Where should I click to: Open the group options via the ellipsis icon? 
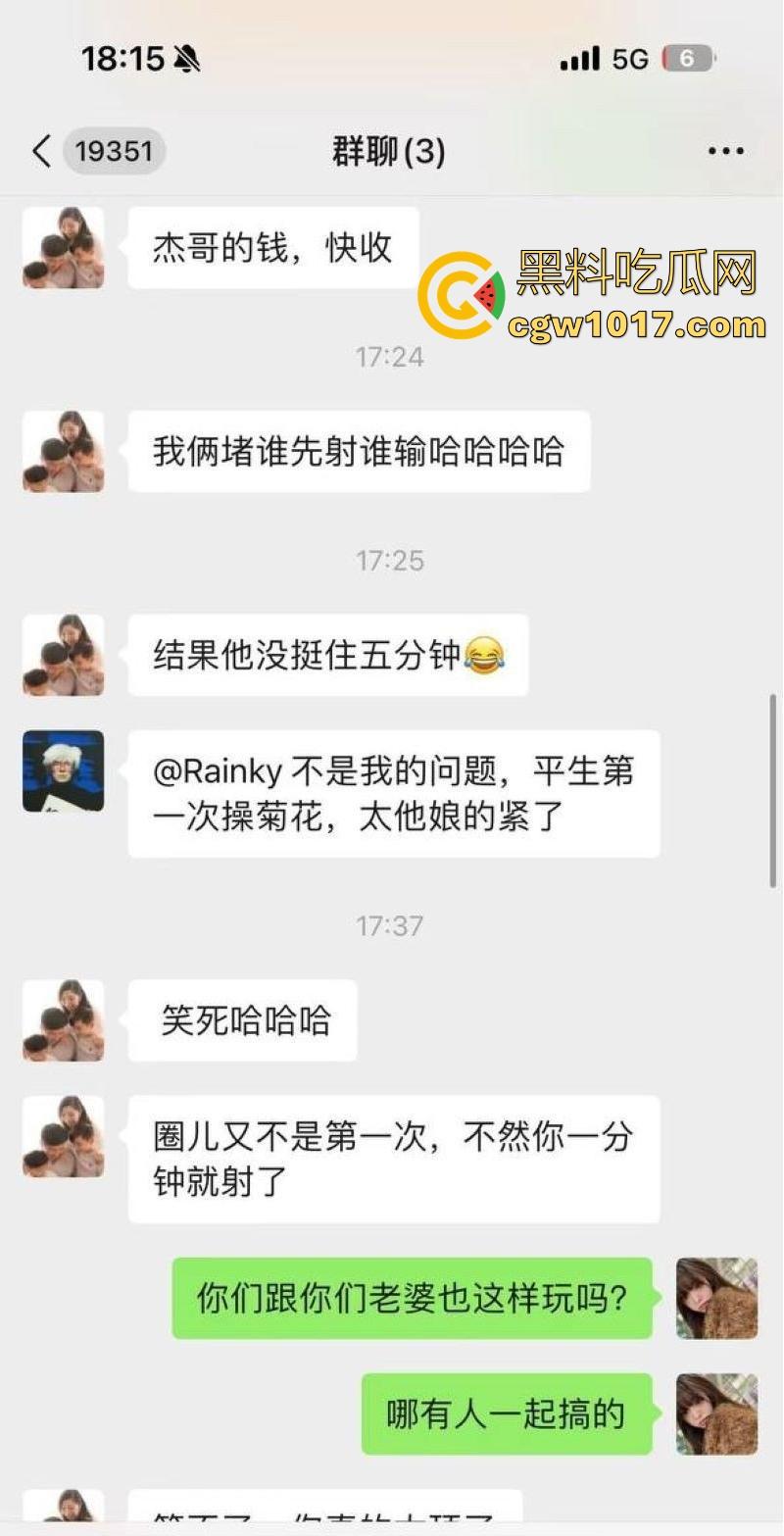[724, 152]
